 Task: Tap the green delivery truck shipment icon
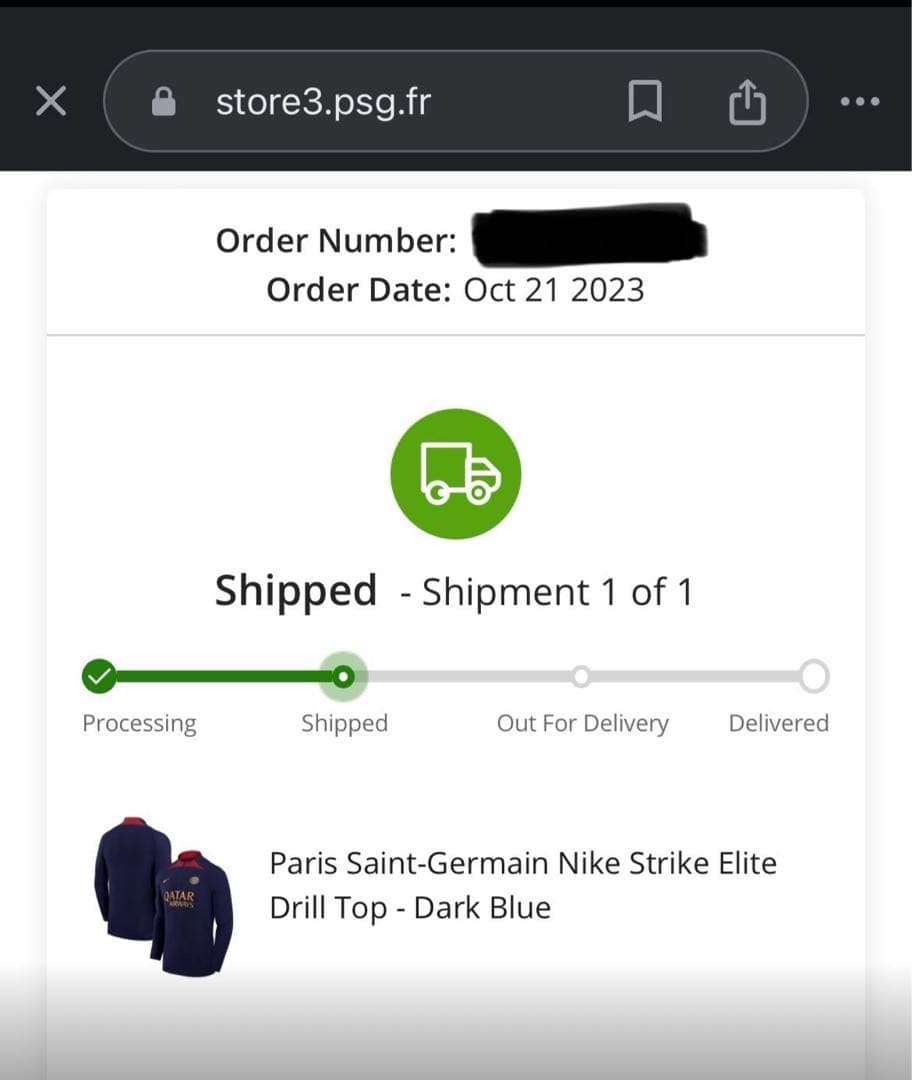click(455, 473)
